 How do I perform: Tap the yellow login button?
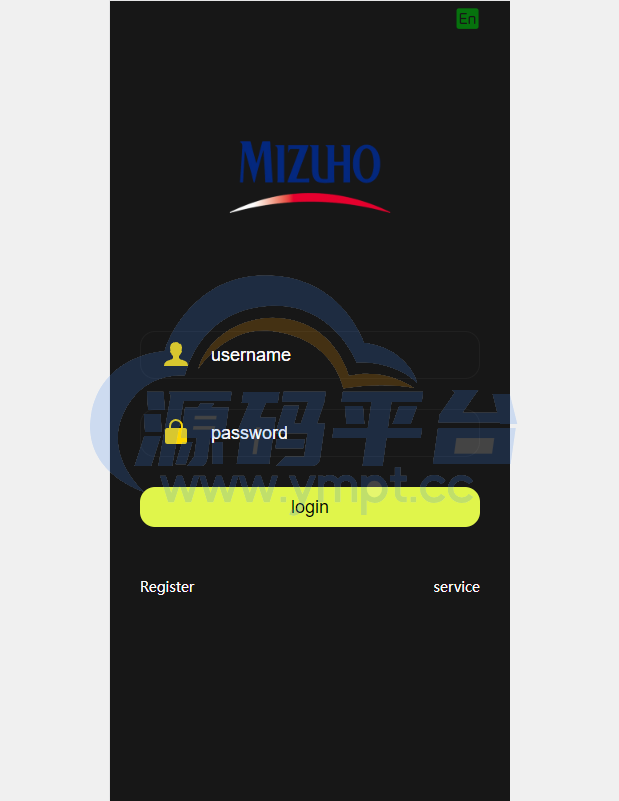[310, 507]
